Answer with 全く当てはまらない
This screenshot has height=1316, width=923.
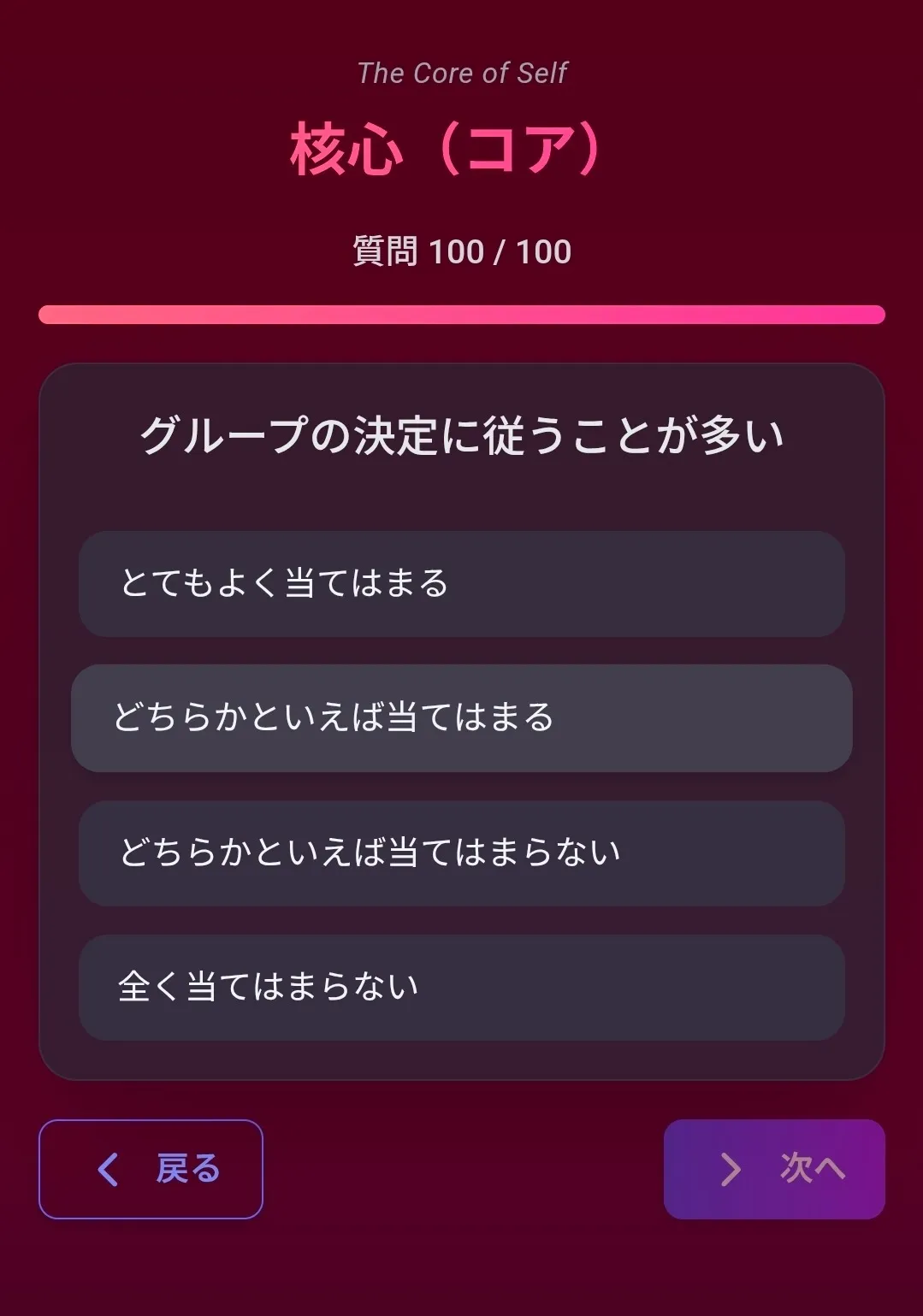pyautogui.click(x=461, y=987)
